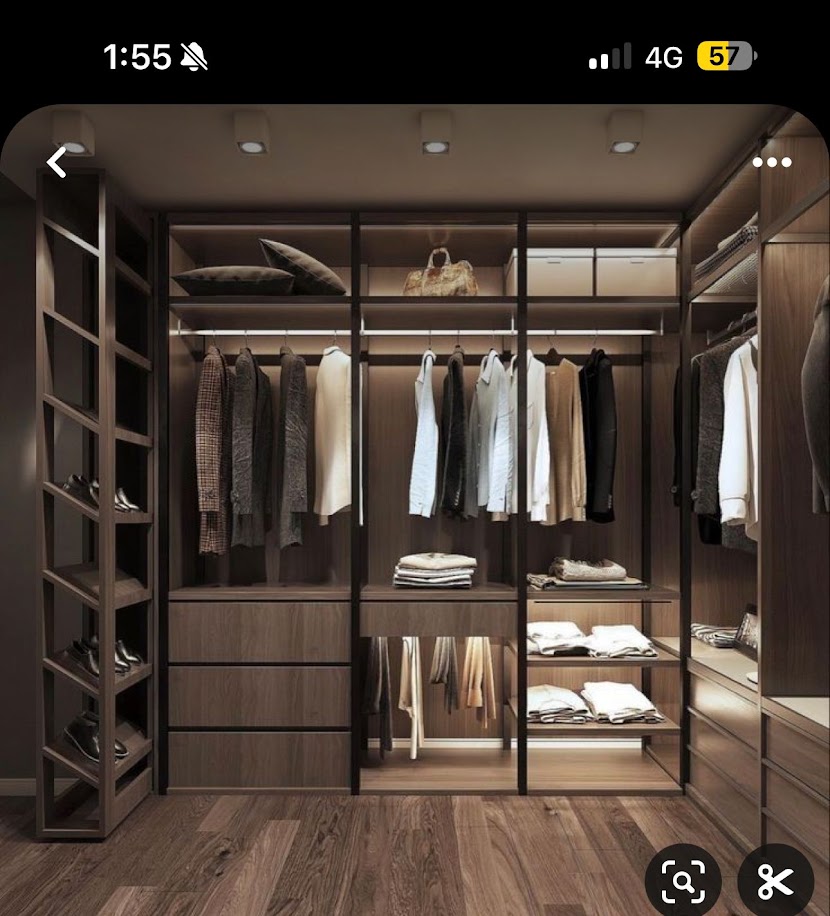Tap the scissors cutout button
The height and width of the screenshot is (916, 830).
tap(775, 881)
